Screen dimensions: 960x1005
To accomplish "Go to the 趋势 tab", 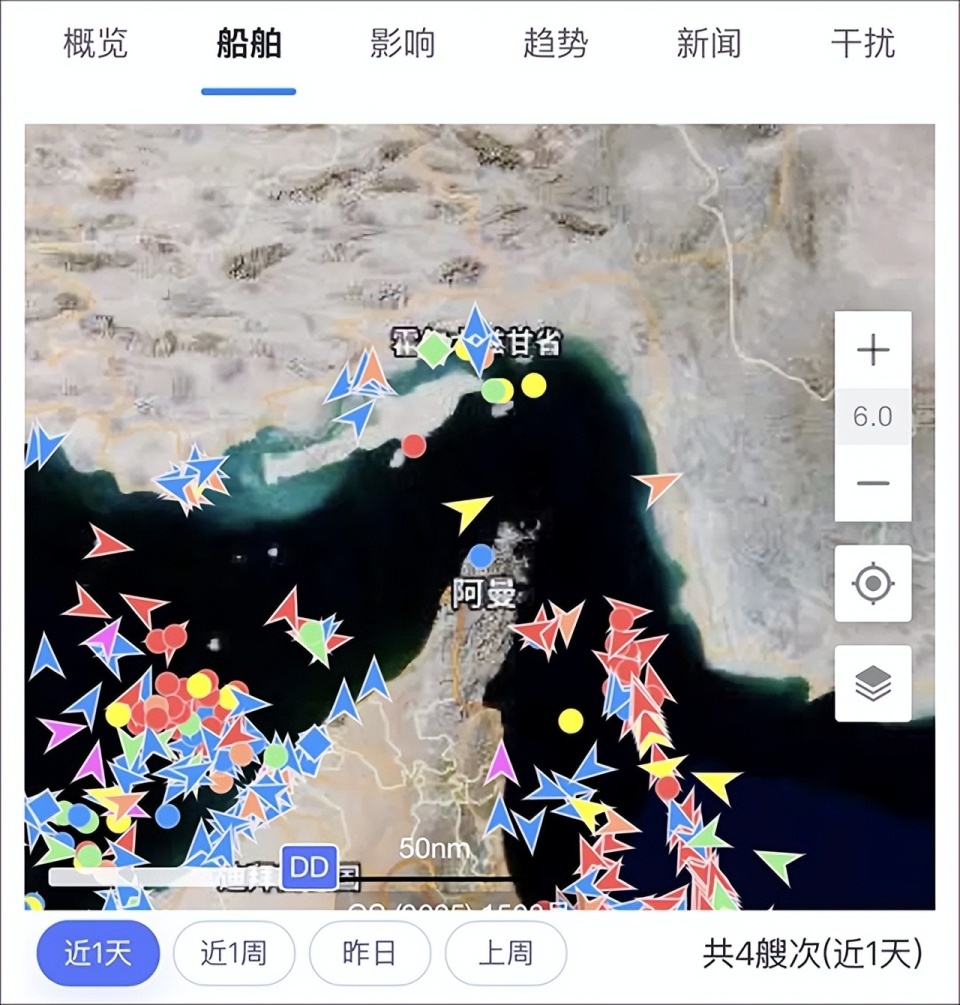I will click(x=556, y=44).
